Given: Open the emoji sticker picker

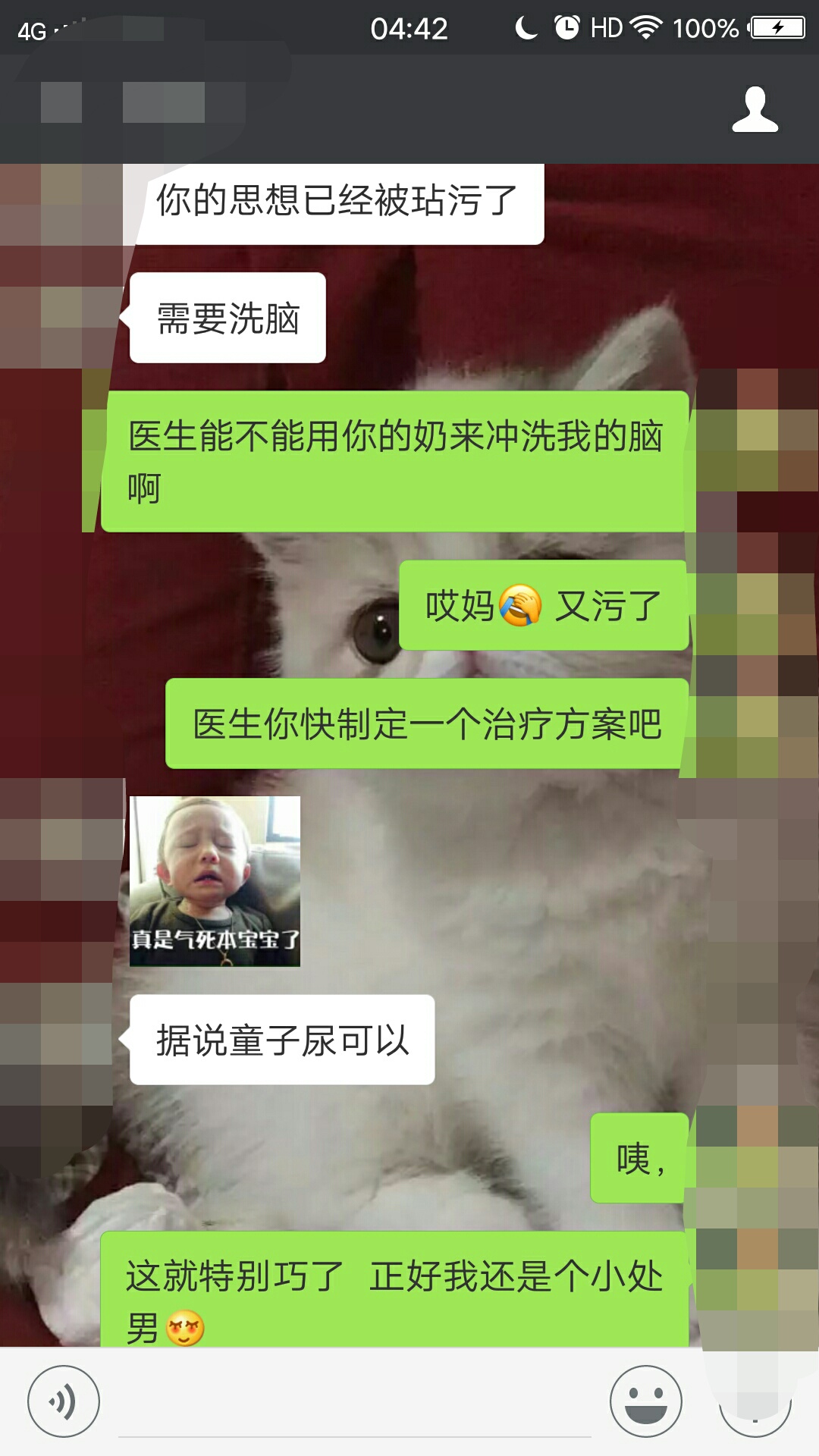Looking at the screenshot, I should (645, 1401).
